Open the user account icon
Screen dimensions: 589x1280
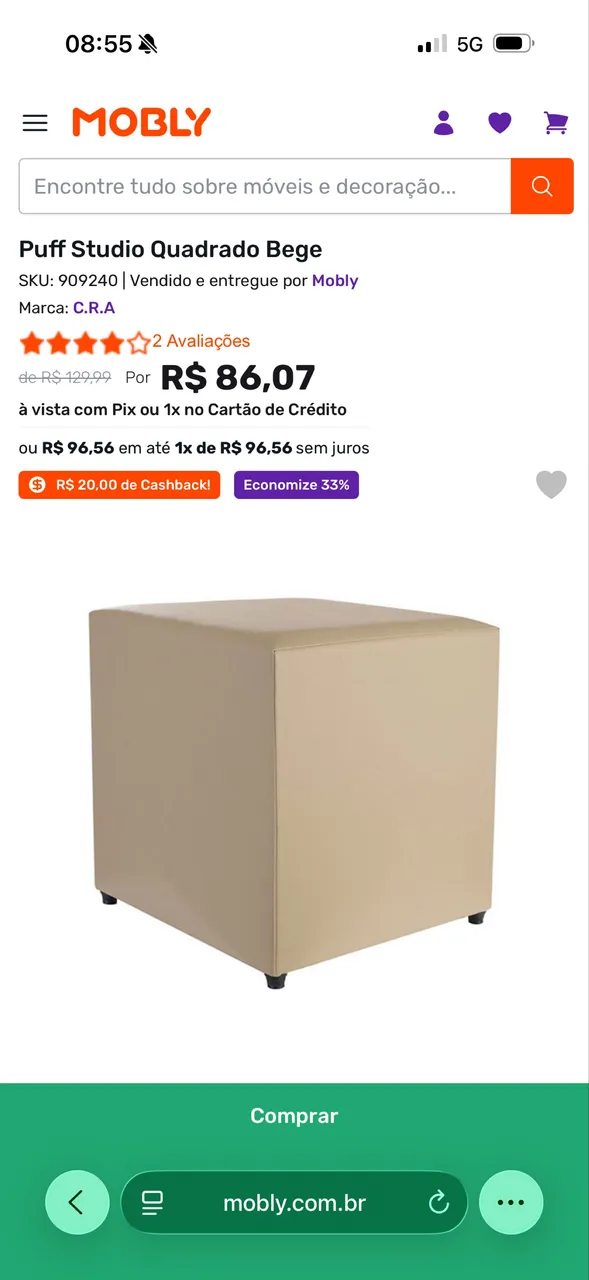point(444,123)
